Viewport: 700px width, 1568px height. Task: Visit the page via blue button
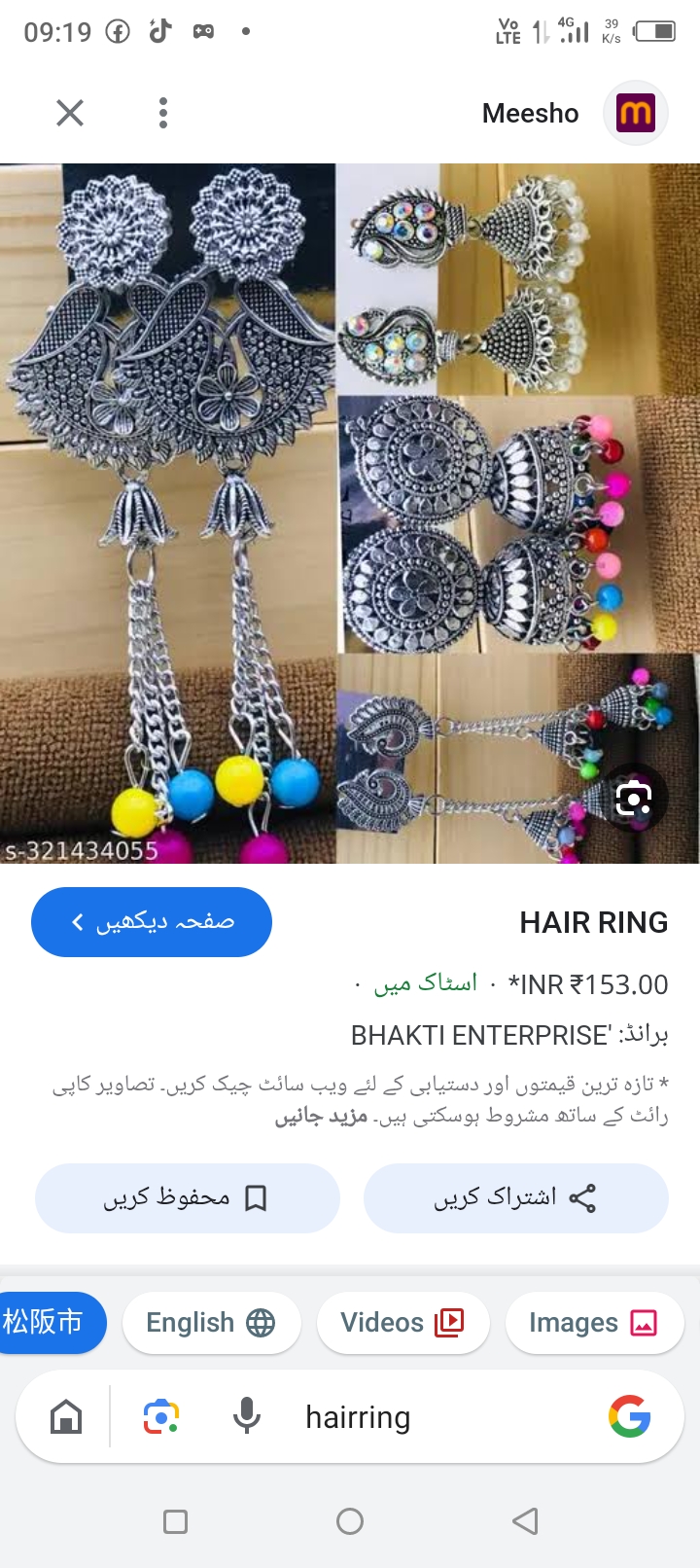click(x=152, y=922)
